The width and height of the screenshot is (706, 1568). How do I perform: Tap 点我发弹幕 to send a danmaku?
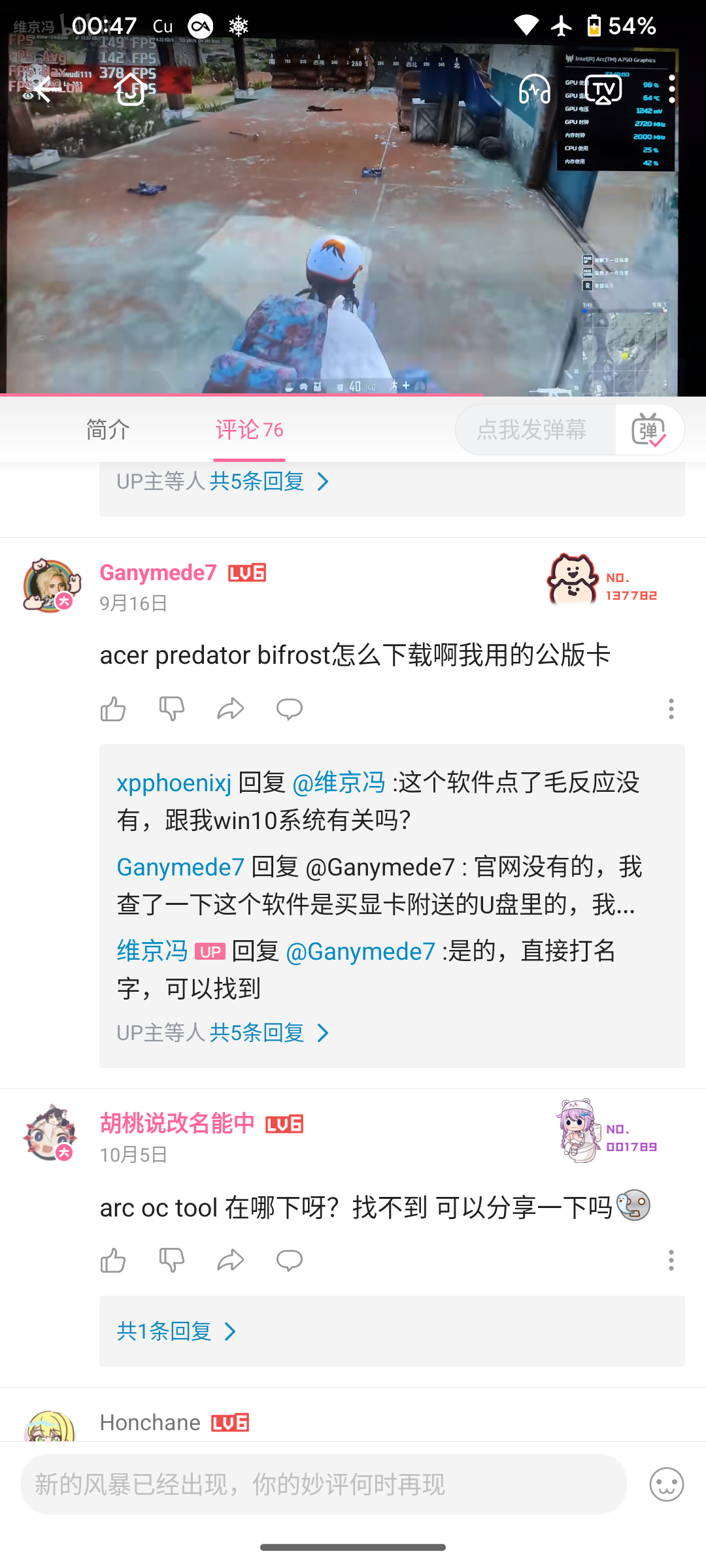point(533,430)
